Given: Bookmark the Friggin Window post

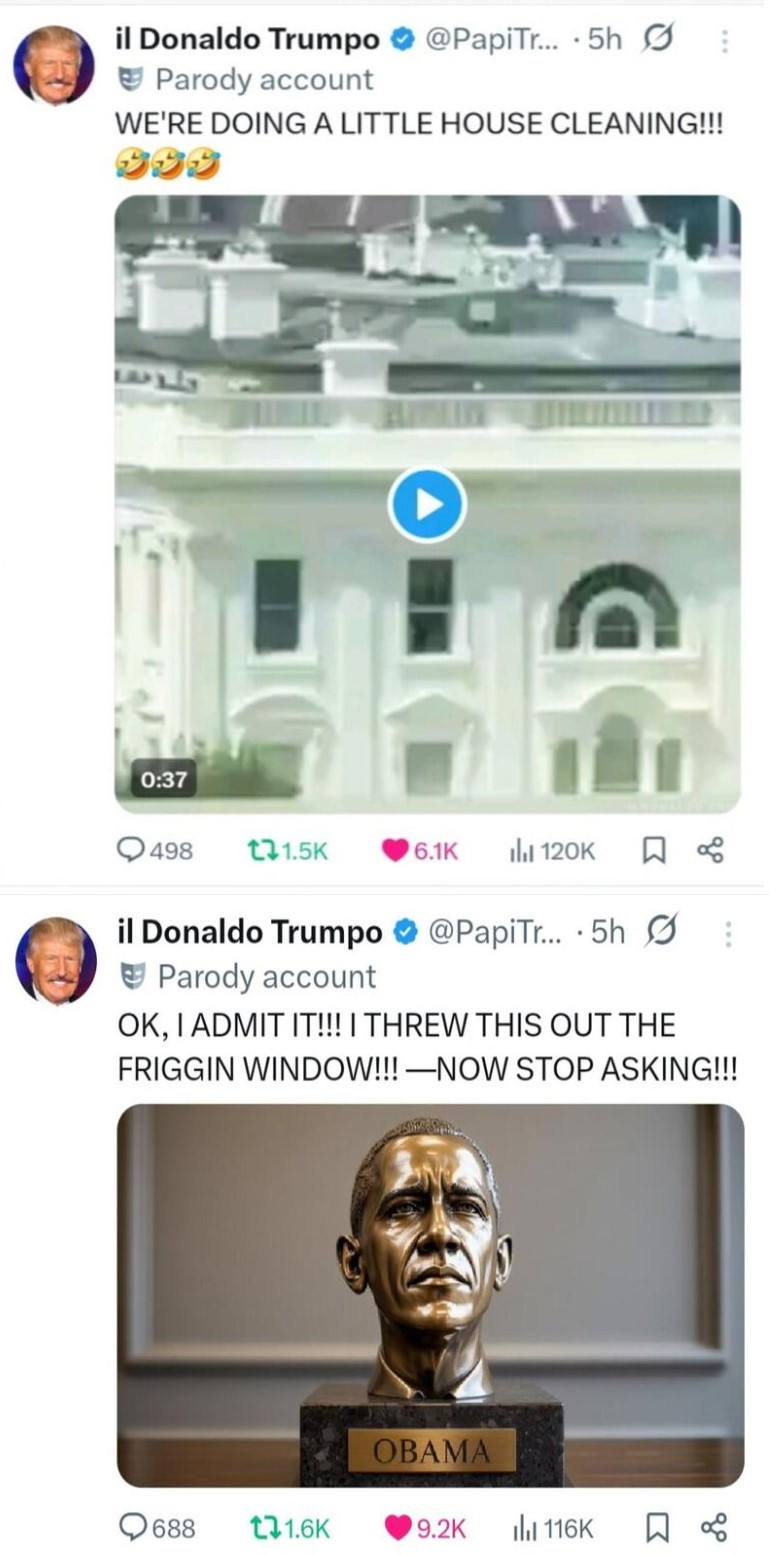Looking at the screenshot, I should pos(656,1527).
